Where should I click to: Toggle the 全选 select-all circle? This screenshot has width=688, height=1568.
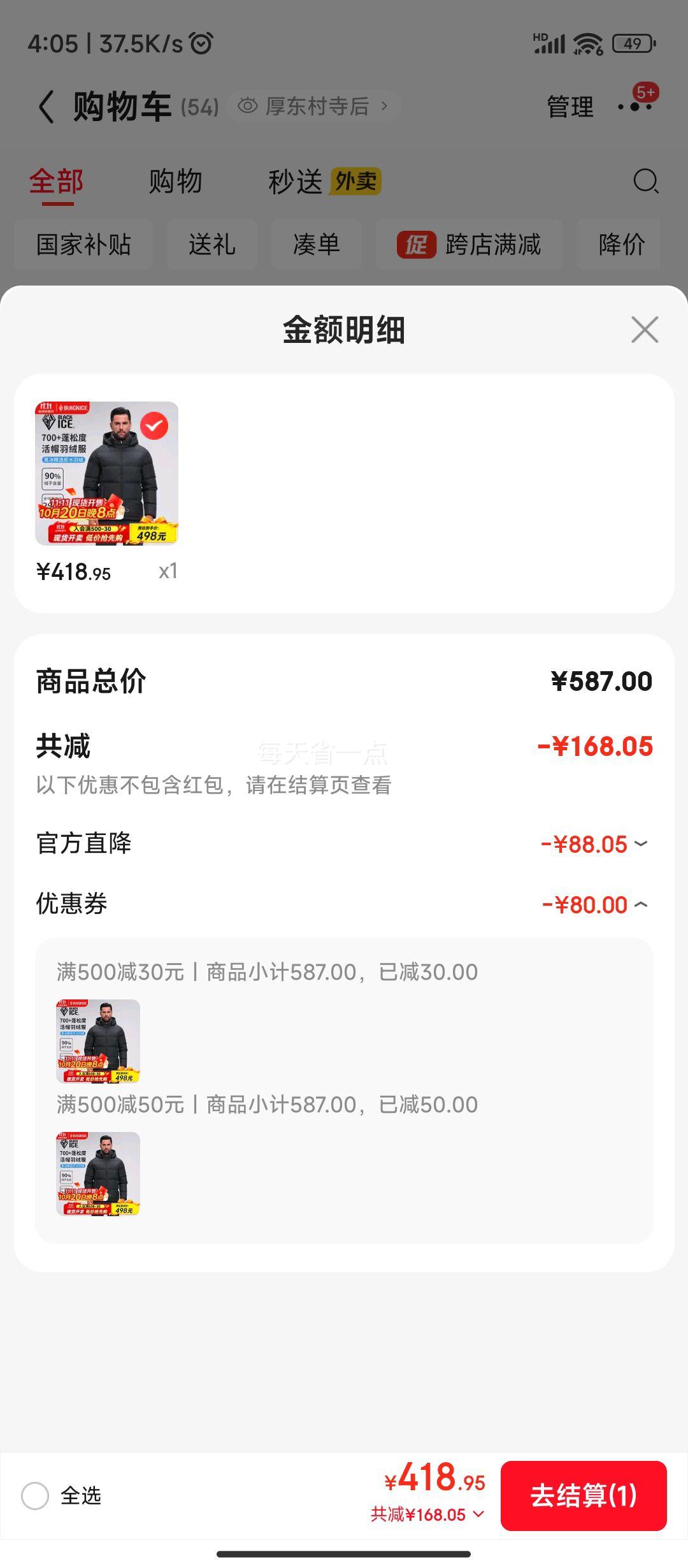pos(35,1495)
